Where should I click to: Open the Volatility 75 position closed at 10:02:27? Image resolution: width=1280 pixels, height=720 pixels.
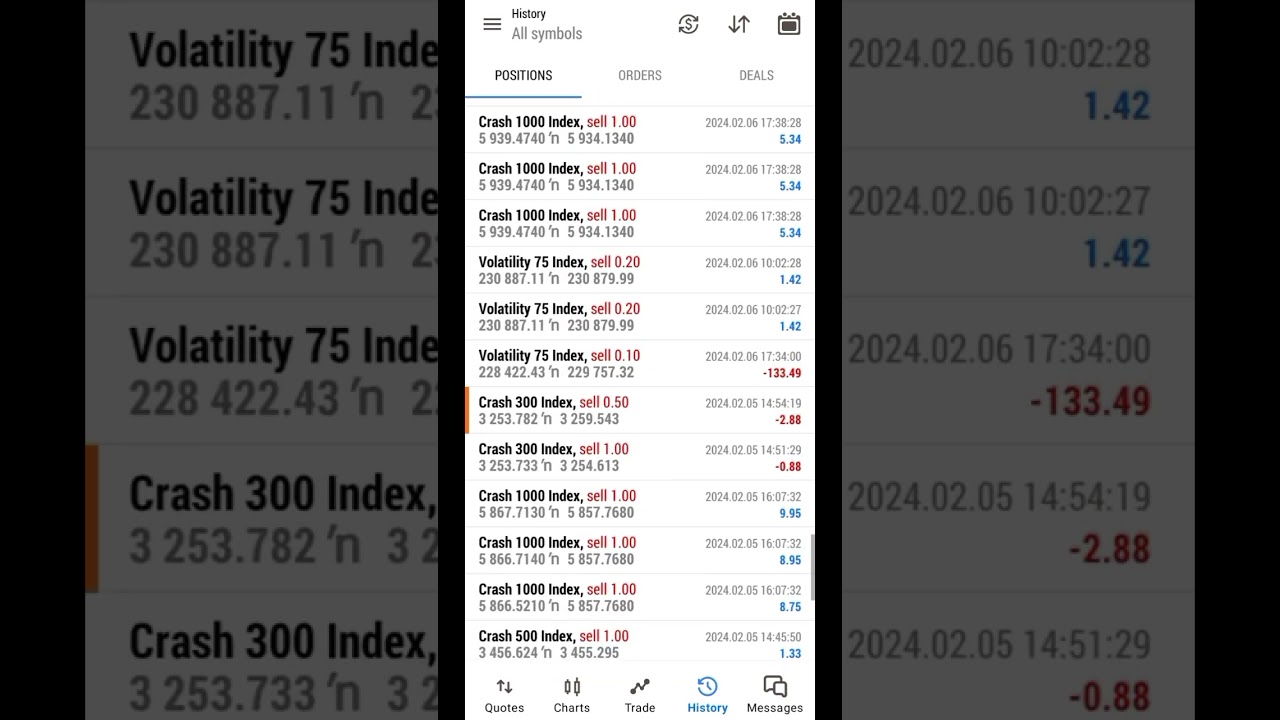point(640,317)
